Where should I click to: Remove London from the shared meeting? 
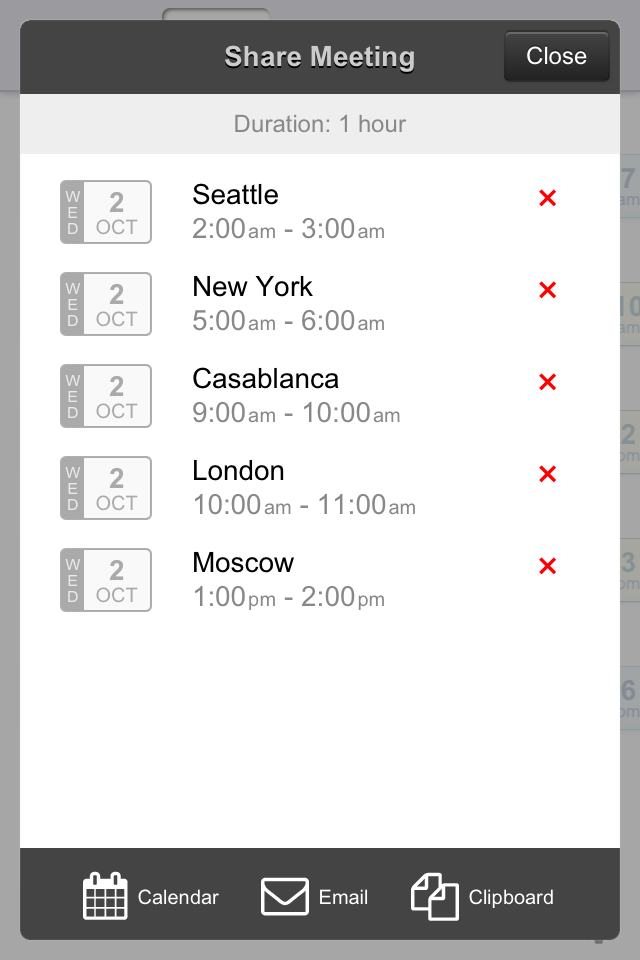pyautogui.click(x=547, y=474)
